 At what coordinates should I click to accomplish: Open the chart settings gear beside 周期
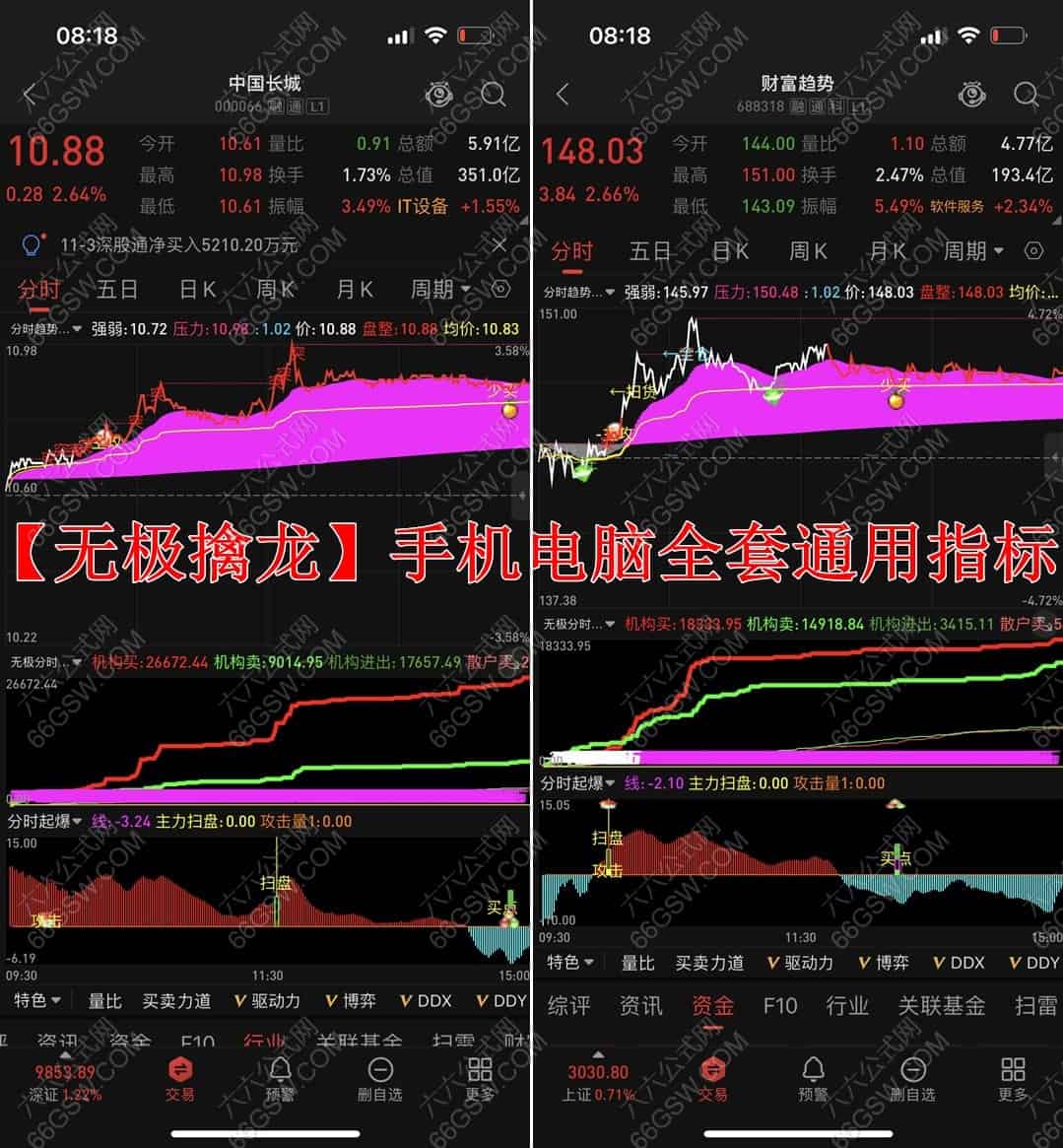click(503, 290)
